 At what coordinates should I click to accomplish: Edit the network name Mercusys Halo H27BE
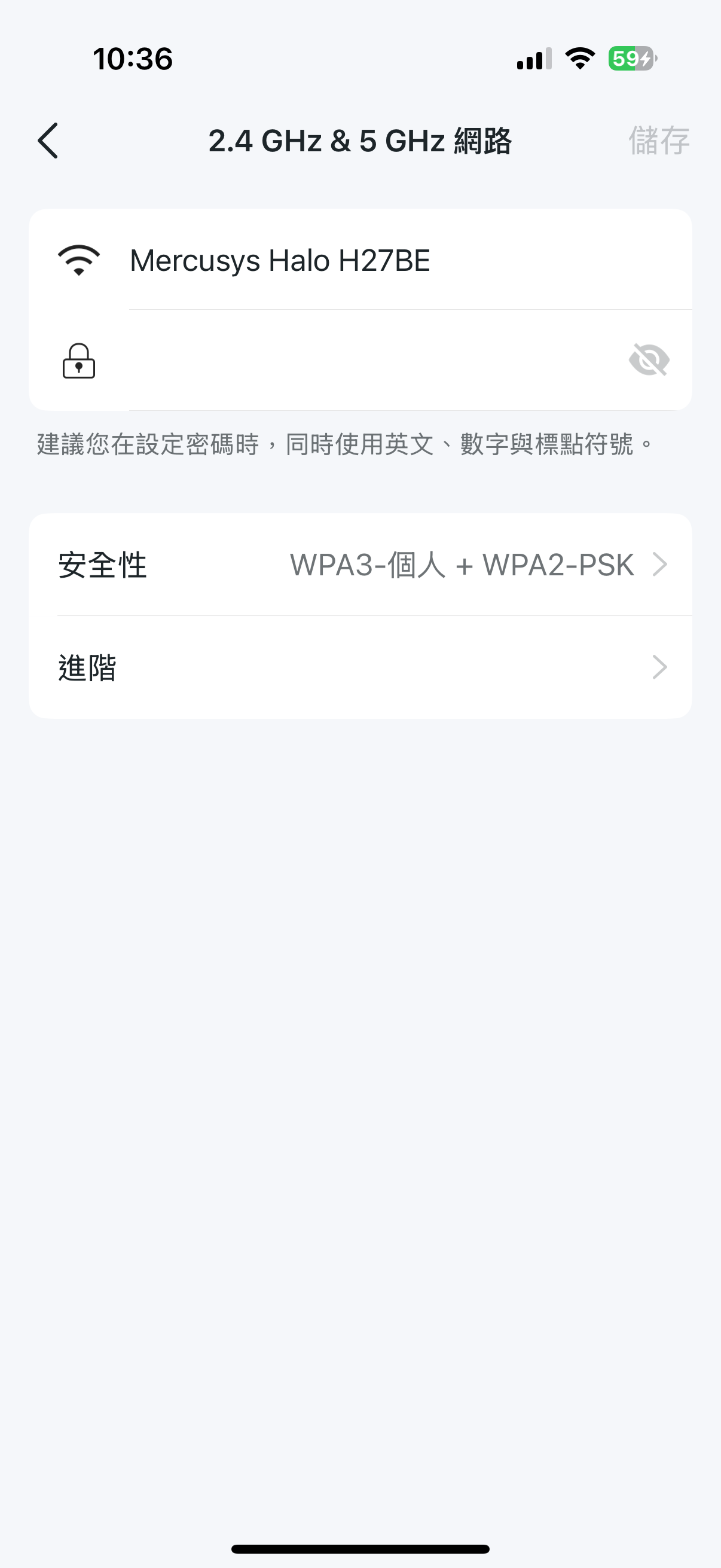tap(280, 260)
